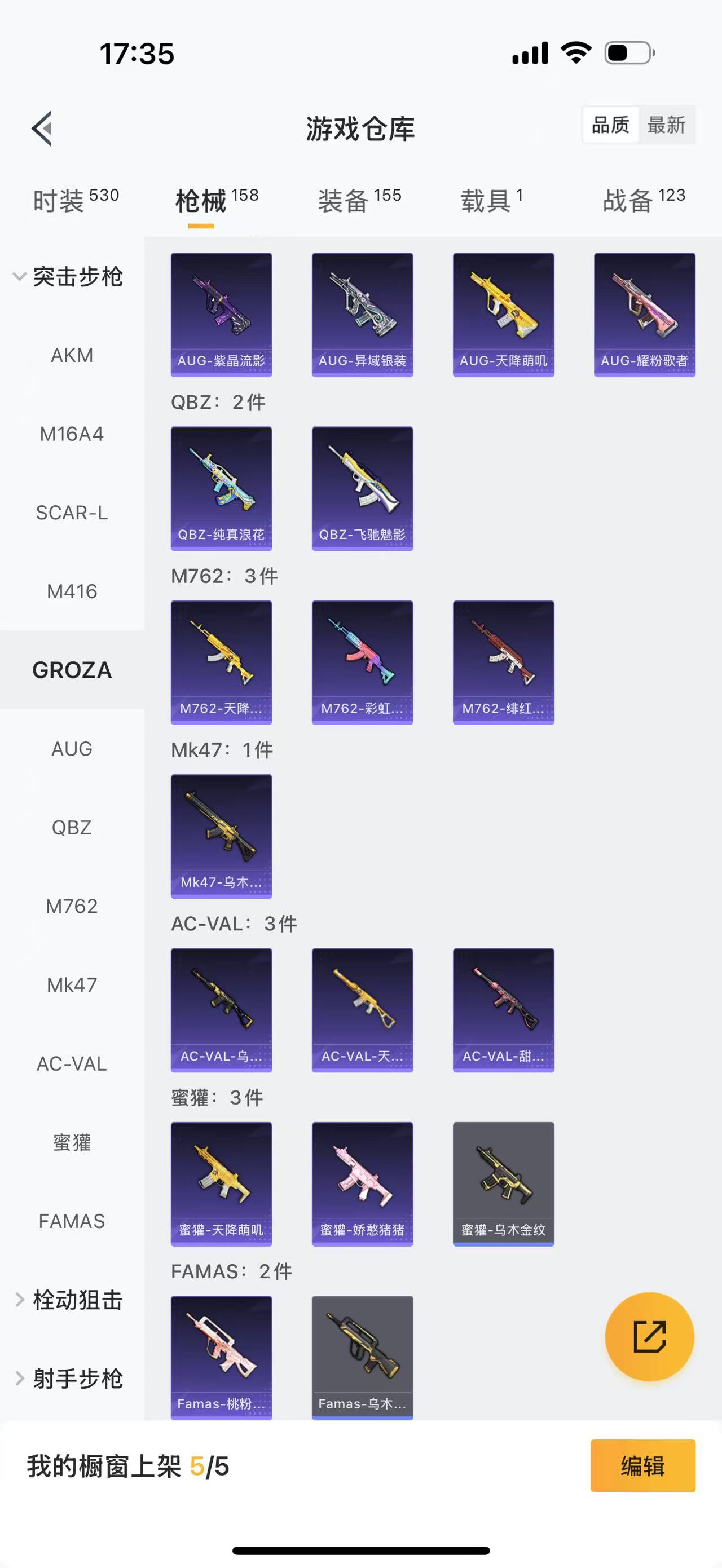The image size is (722, 1568).
Task: Expand the 射手步枪 category
Action: 68,1379
